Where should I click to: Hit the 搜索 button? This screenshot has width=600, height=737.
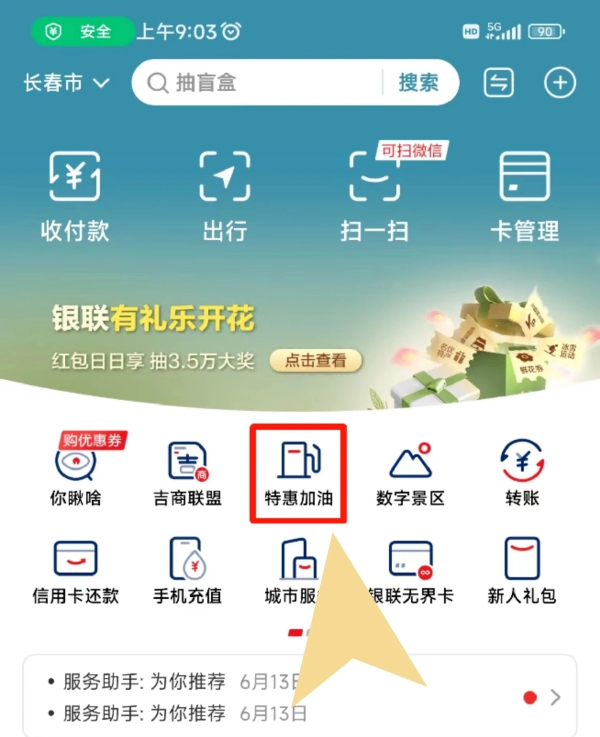point(420,83)
